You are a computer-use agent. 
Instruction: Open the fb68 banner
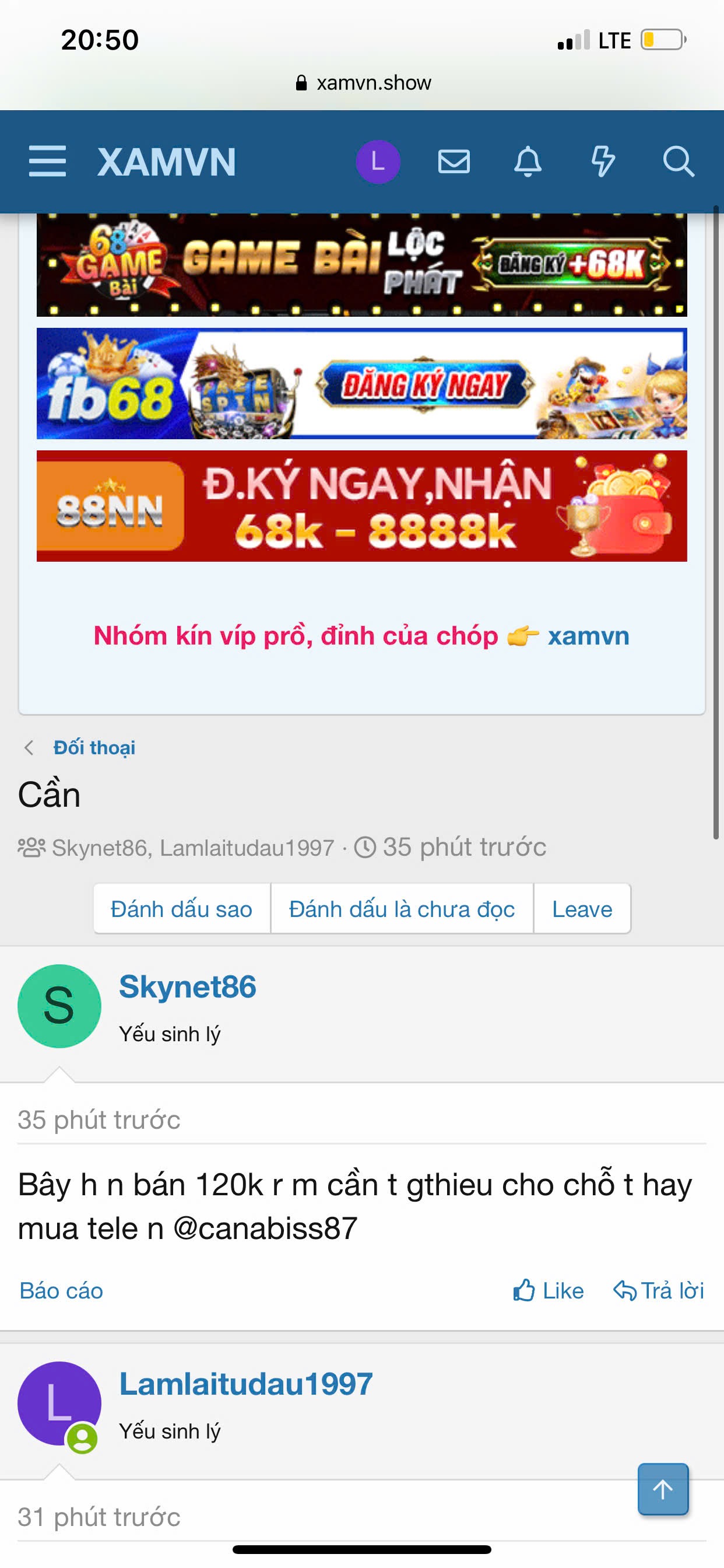point(361,383)
